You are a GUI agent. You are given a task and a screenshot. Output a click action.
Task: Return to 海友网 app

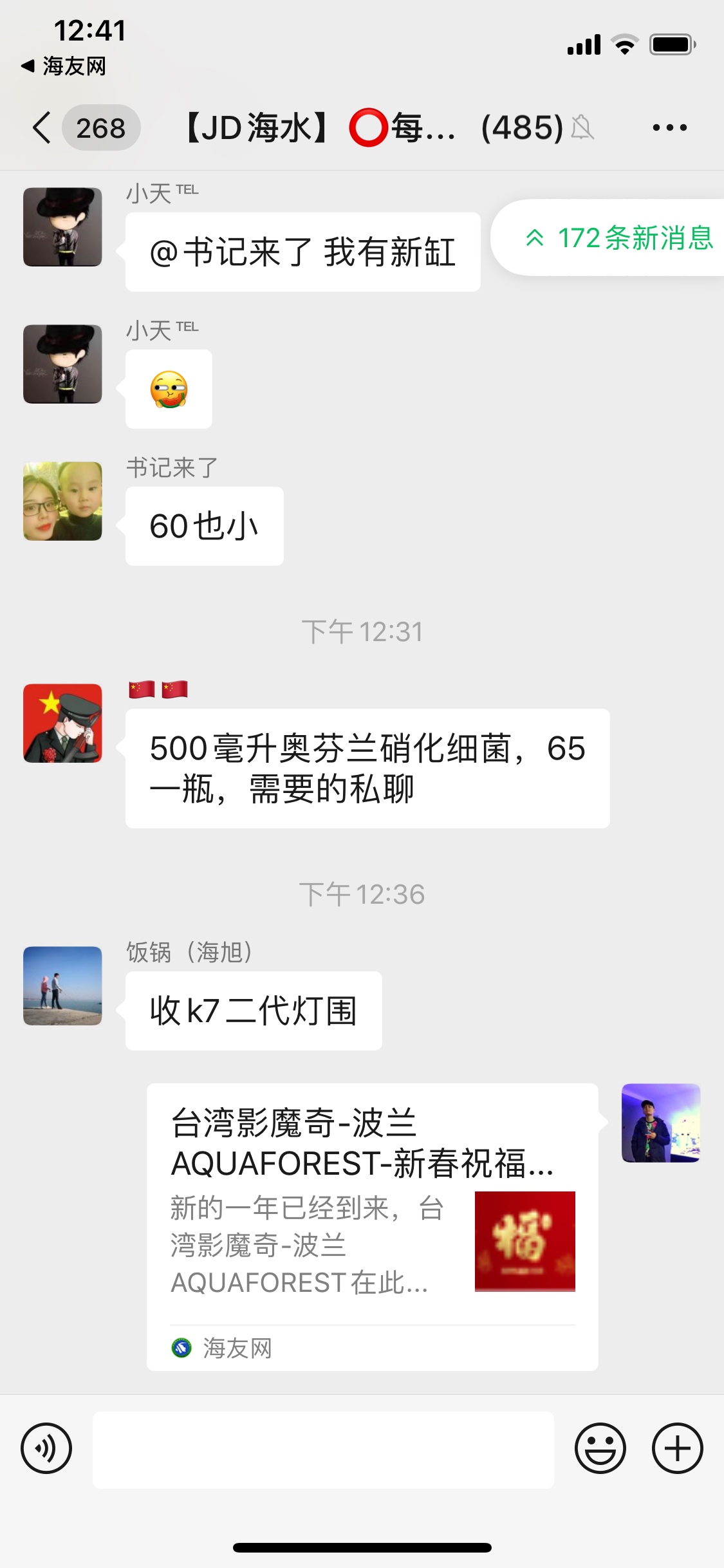click(64, 66)
